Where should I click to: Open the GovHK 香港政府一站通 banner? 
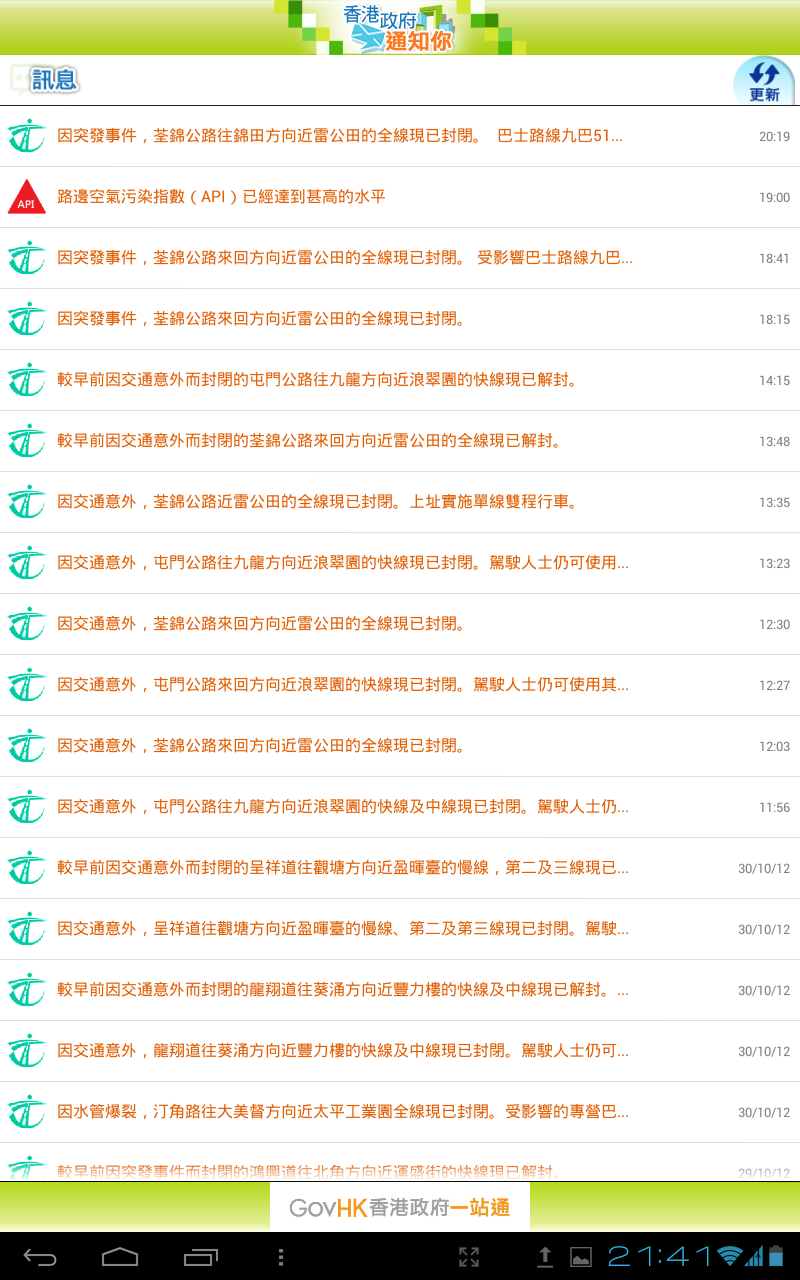(x=400, y=1207)
